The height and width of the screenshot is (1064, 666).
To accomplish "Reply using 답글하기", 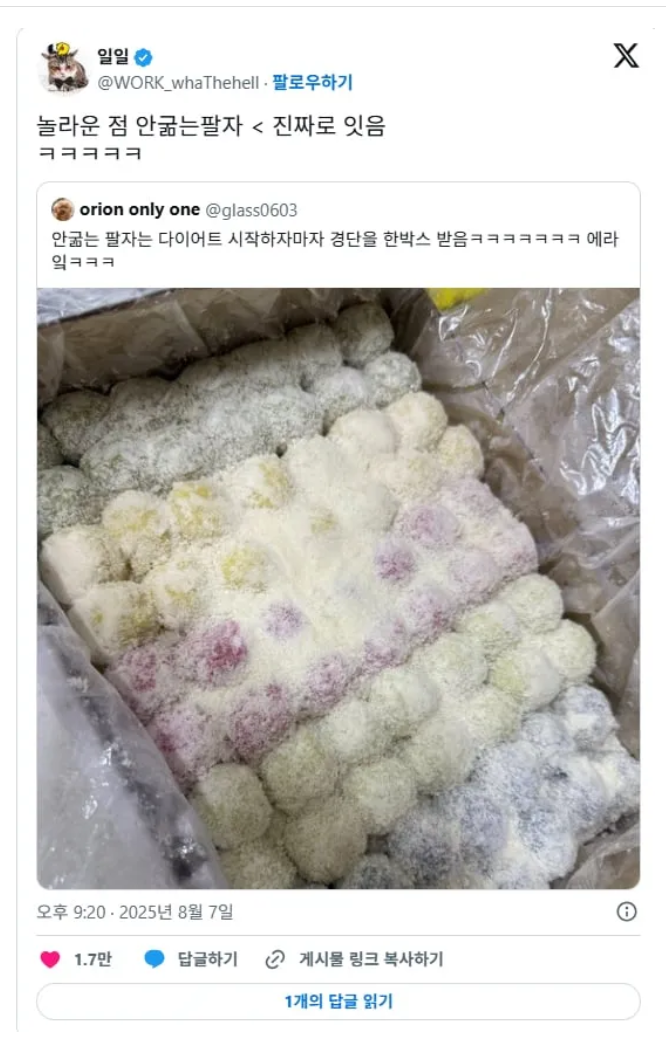I will coord(192,959).
